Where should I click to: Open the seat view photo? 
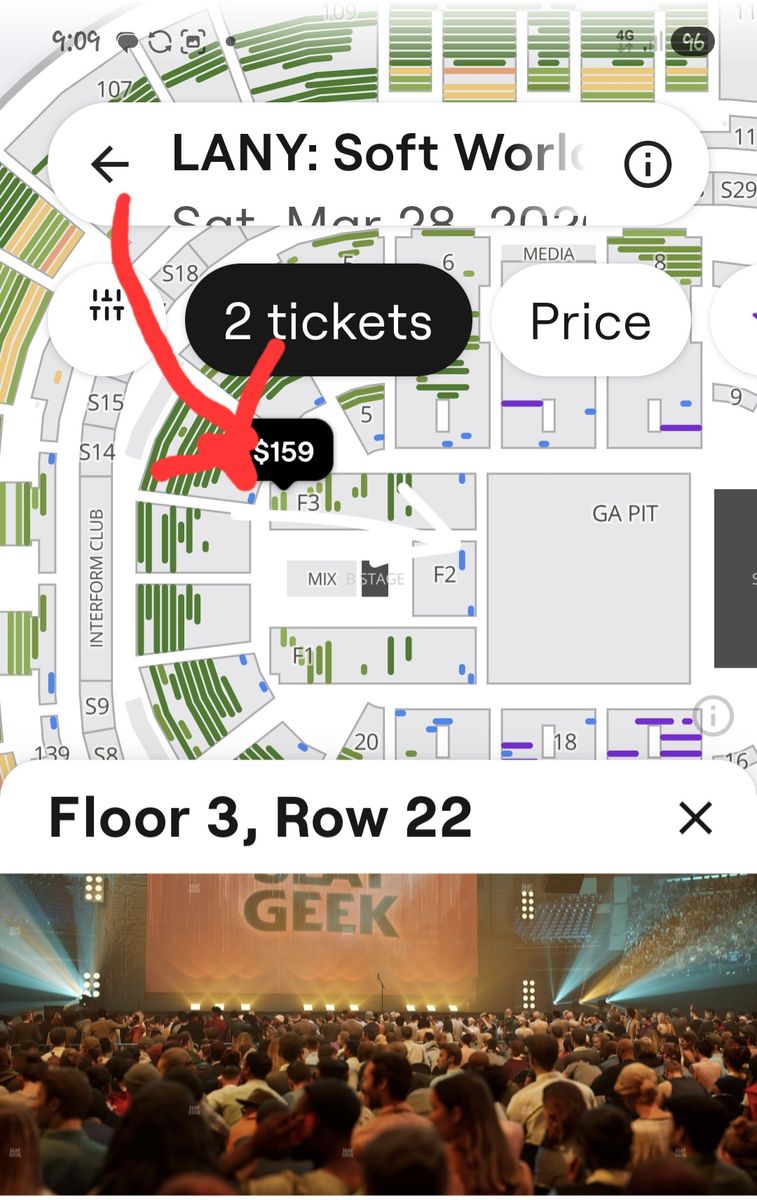pyautogui.click(x=378, y=1035)
